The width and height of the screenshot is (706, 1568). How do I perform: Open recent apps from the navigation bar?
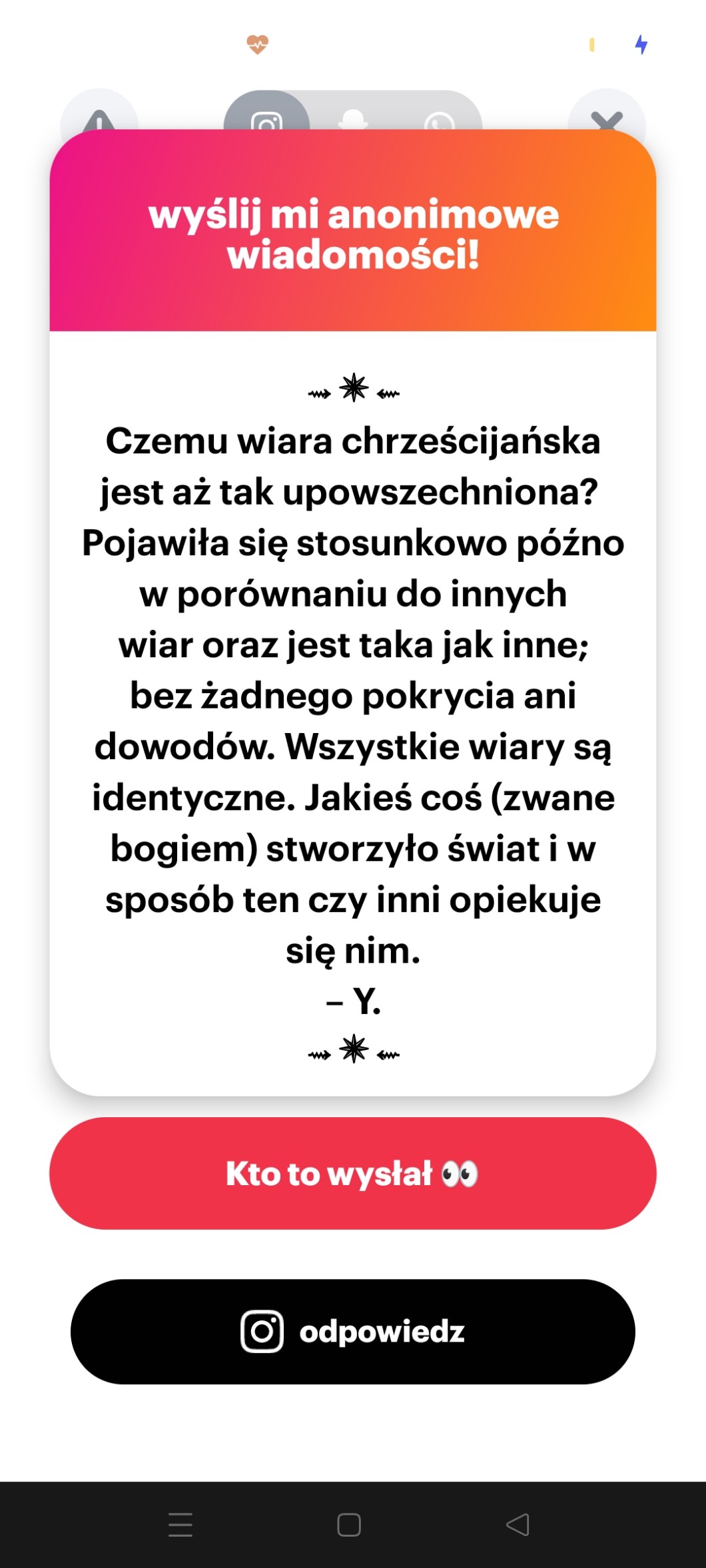[x=180, y=1525]
